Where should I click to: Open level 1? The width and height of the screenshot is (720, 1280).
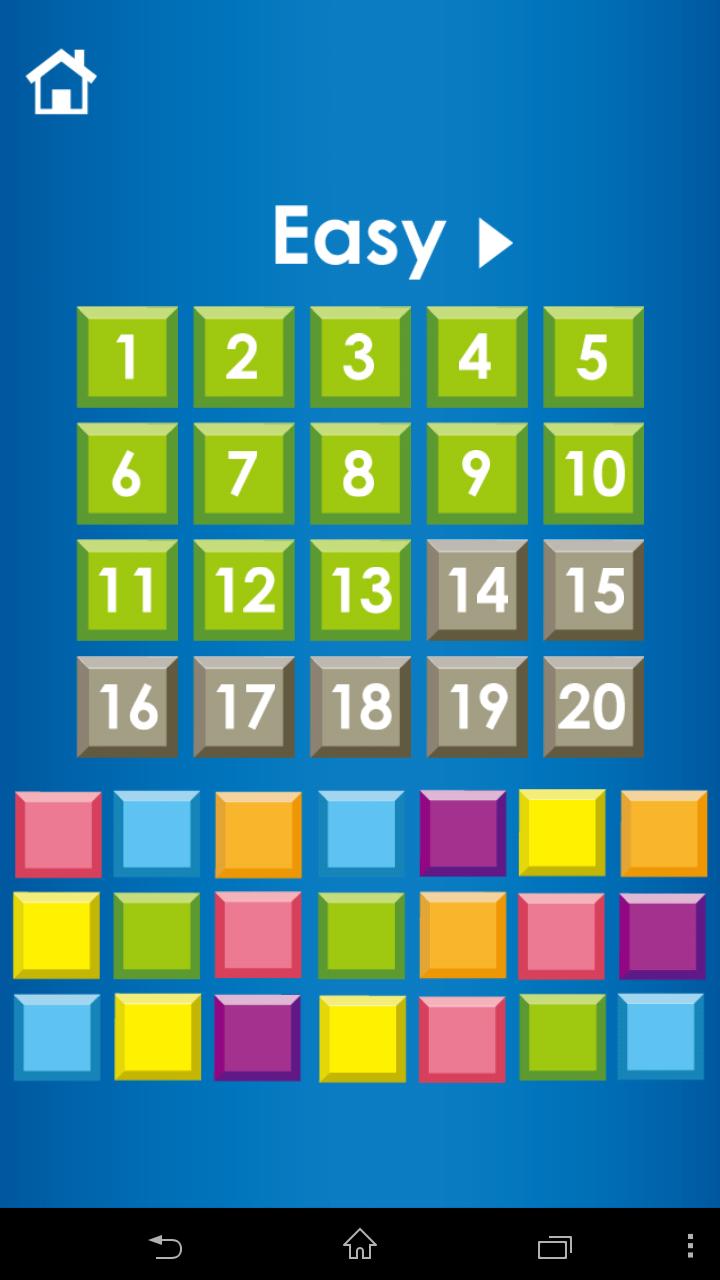click(127, 357)
